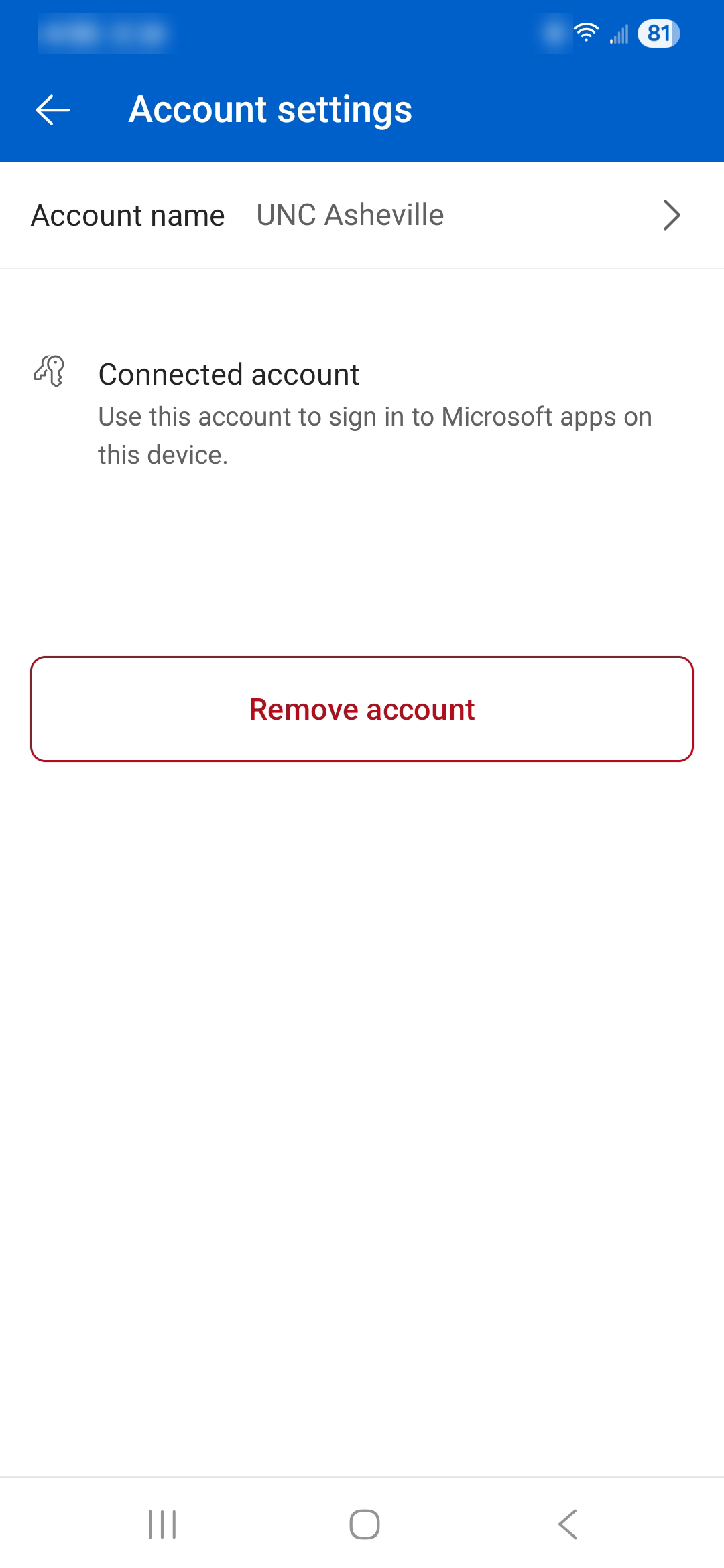Go back from Account settings

tap(52, 110)
